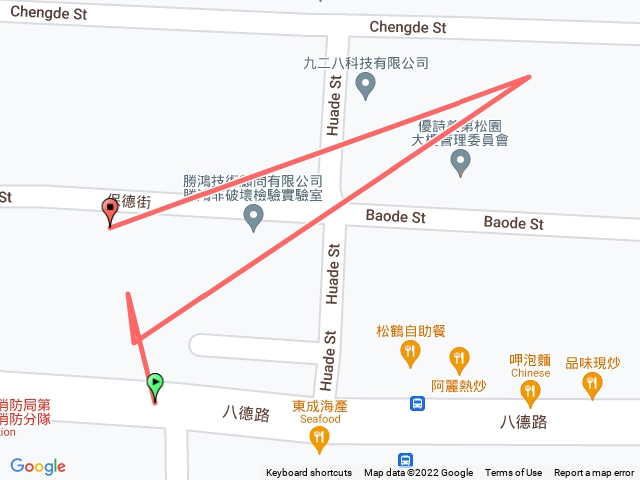Select the 阿麗熱炒 restaurant marker
Viewport: 640px width, 480px height.
tap(459, 360)
